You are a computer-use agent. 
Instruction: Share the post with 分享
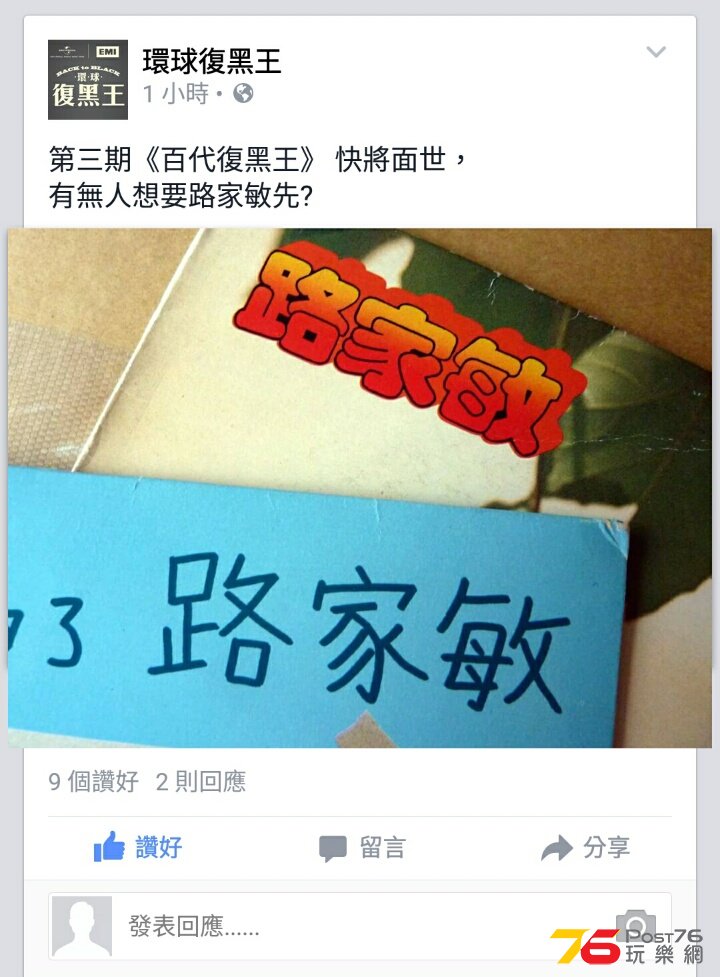pyautogui.click(x=586, y=848)
